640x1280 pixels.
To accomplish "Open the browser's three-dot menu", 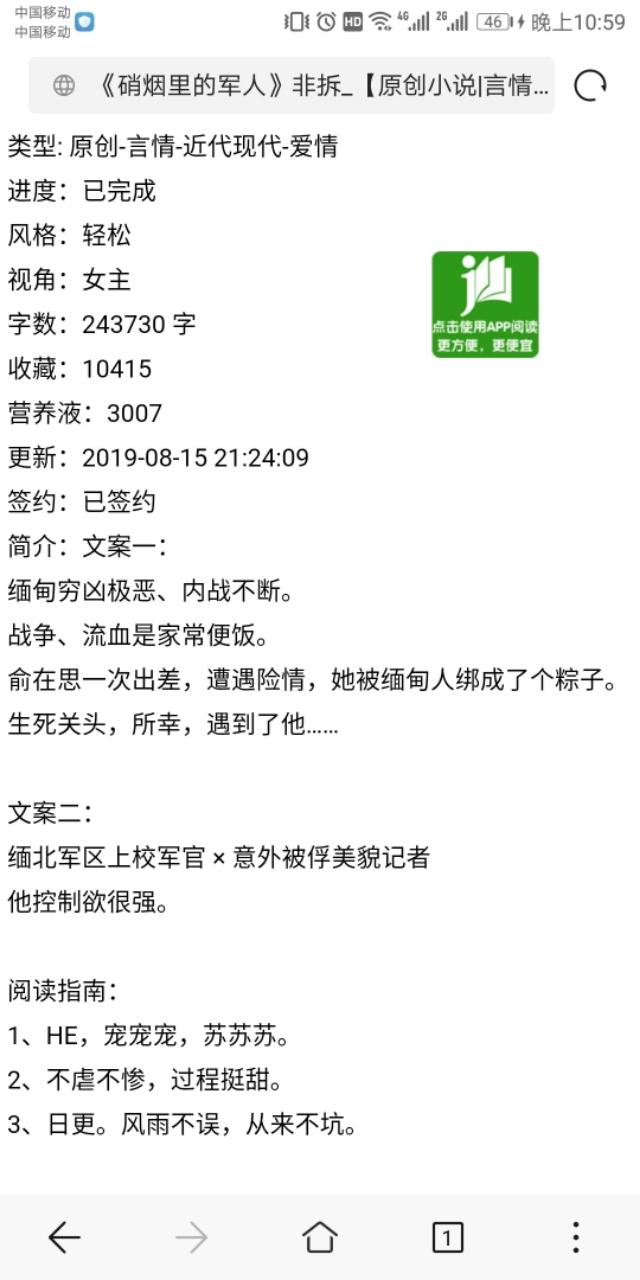I will pyautogui.click(x=575, y=1238).
